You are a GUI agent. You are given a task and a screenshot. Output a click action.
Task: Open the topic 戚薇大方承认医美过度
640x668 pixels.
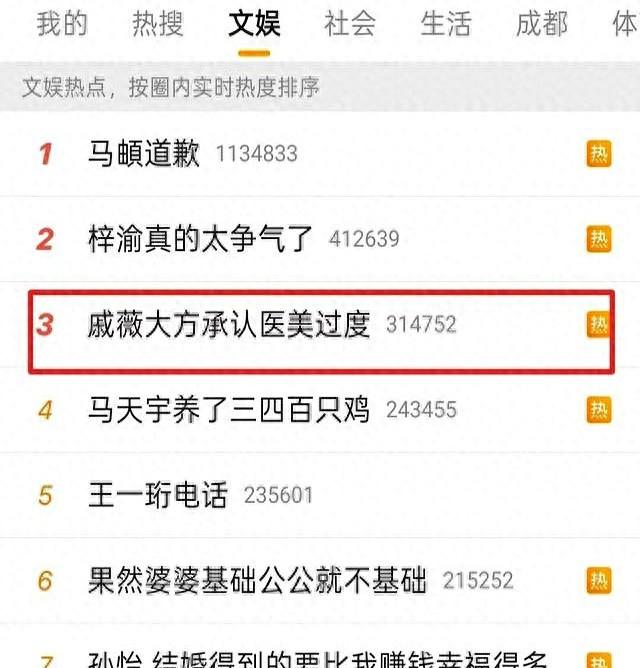pyautogui.click(x=229, y=324)
